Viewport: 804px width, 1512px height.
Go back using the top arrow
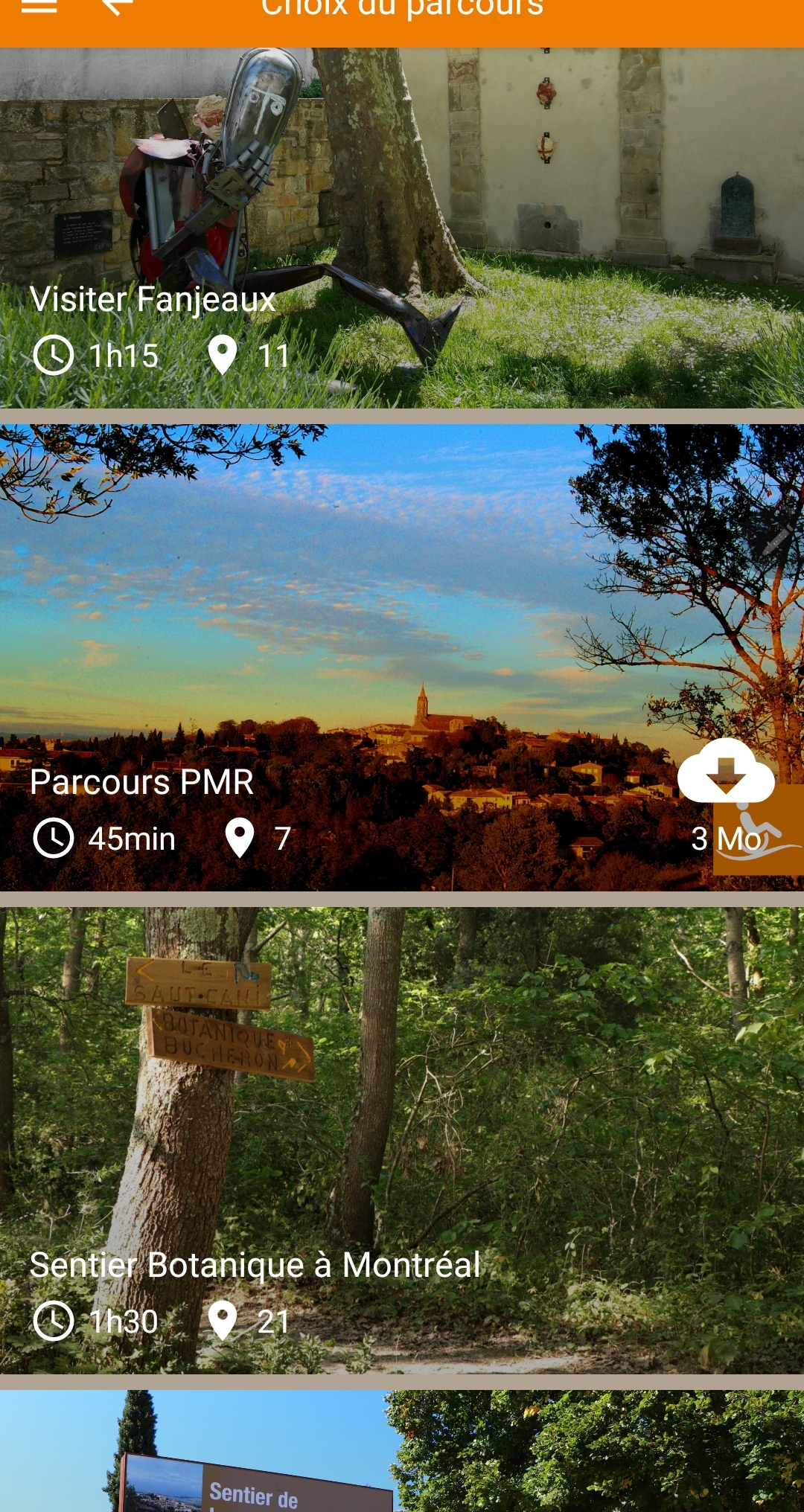117,7
